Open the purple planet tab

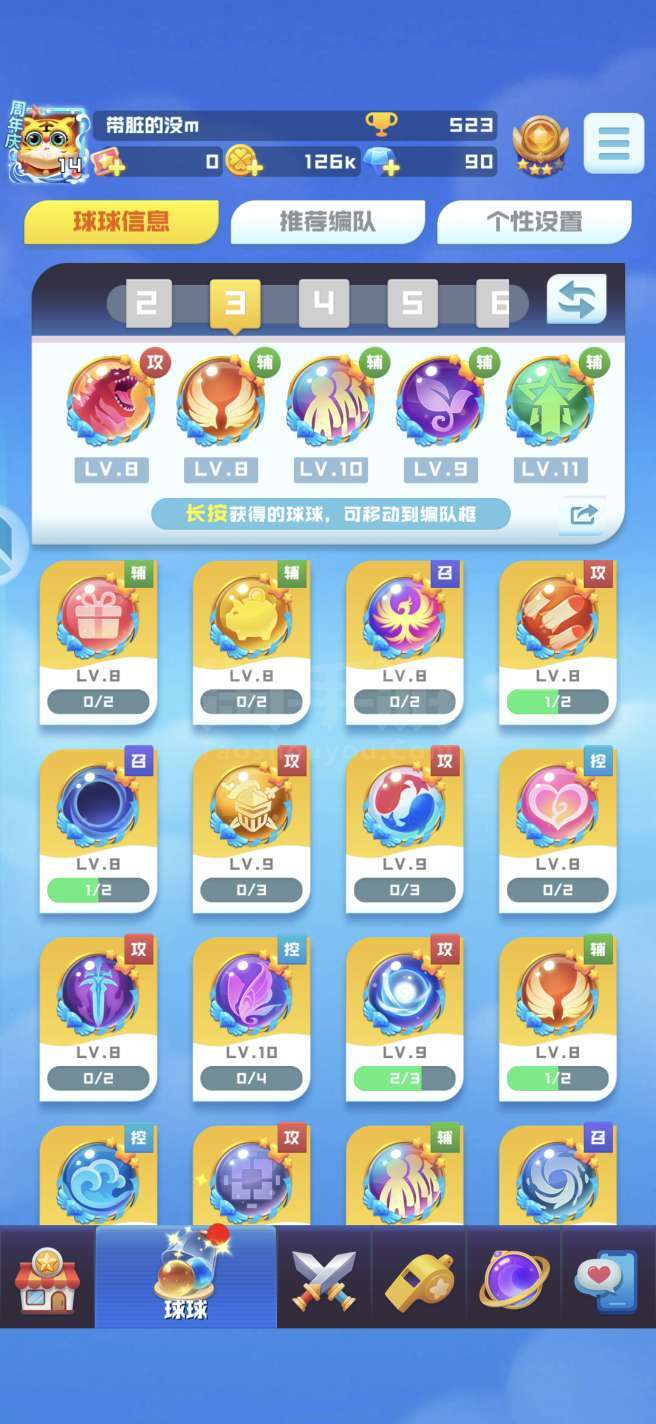513,1279
